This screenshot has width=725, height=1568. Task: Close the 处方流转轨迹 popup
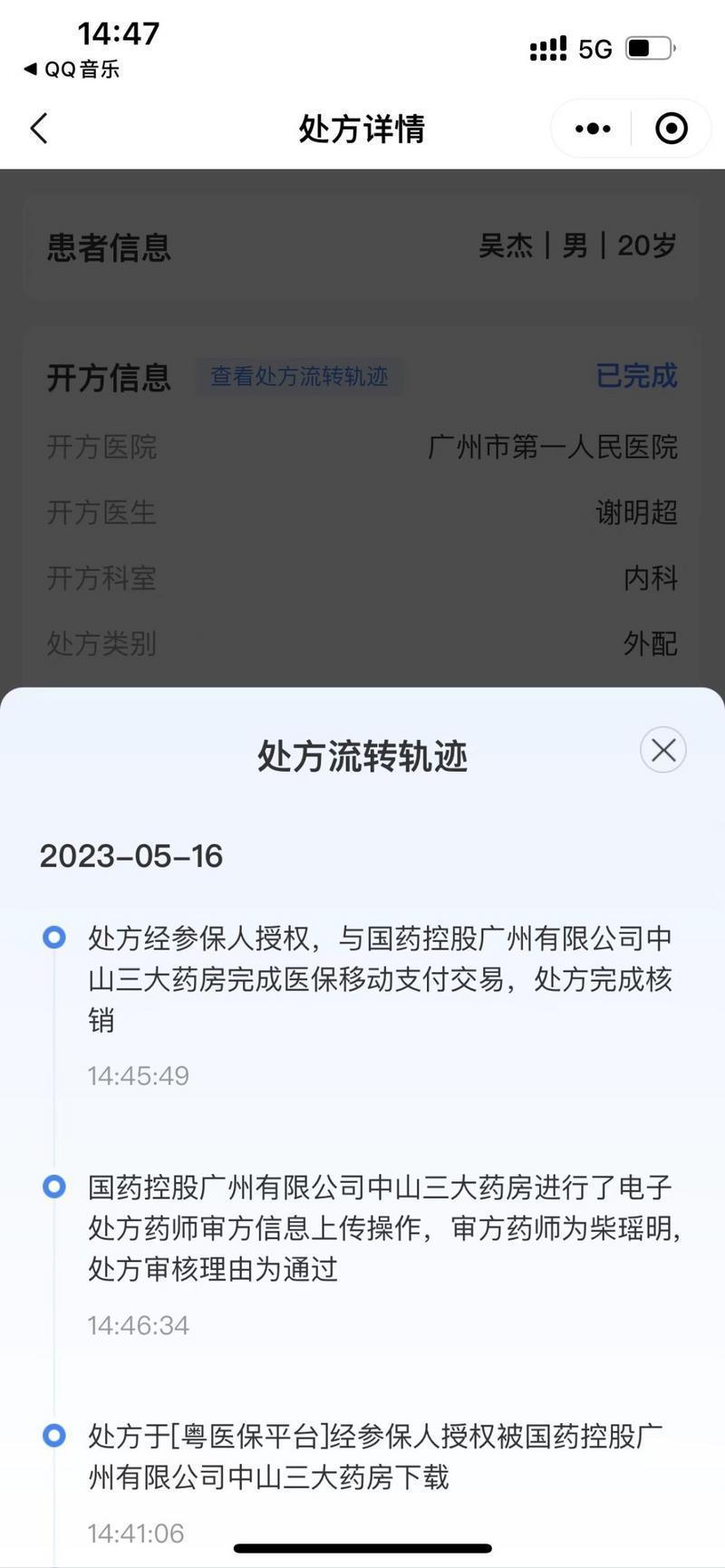pos(663,750)
